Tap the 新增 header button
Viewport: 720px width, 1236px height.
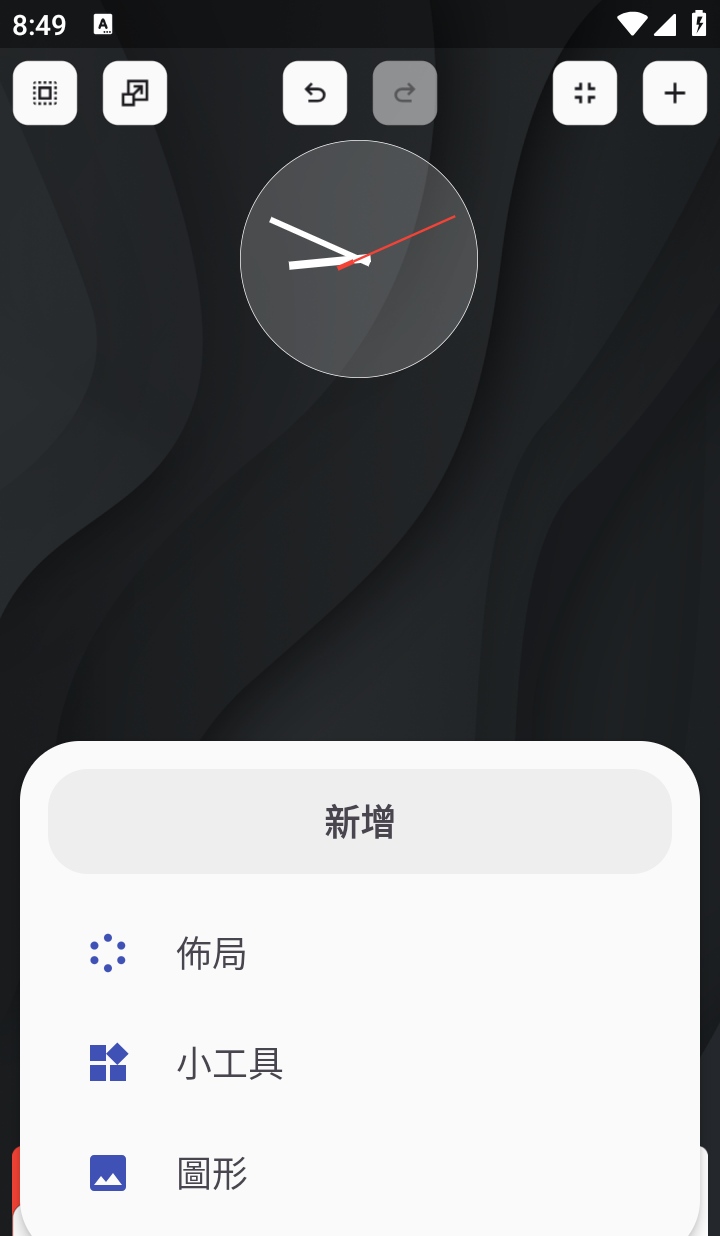[360, 820]
